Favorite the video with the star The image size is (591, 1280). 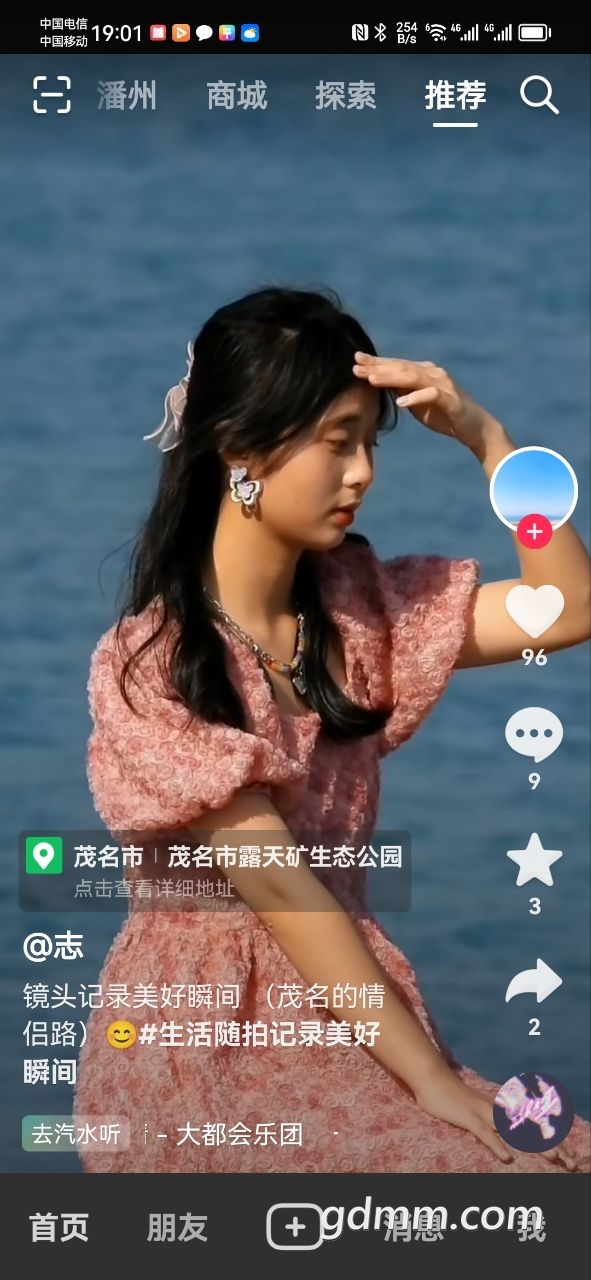click(x=534, y=859)
